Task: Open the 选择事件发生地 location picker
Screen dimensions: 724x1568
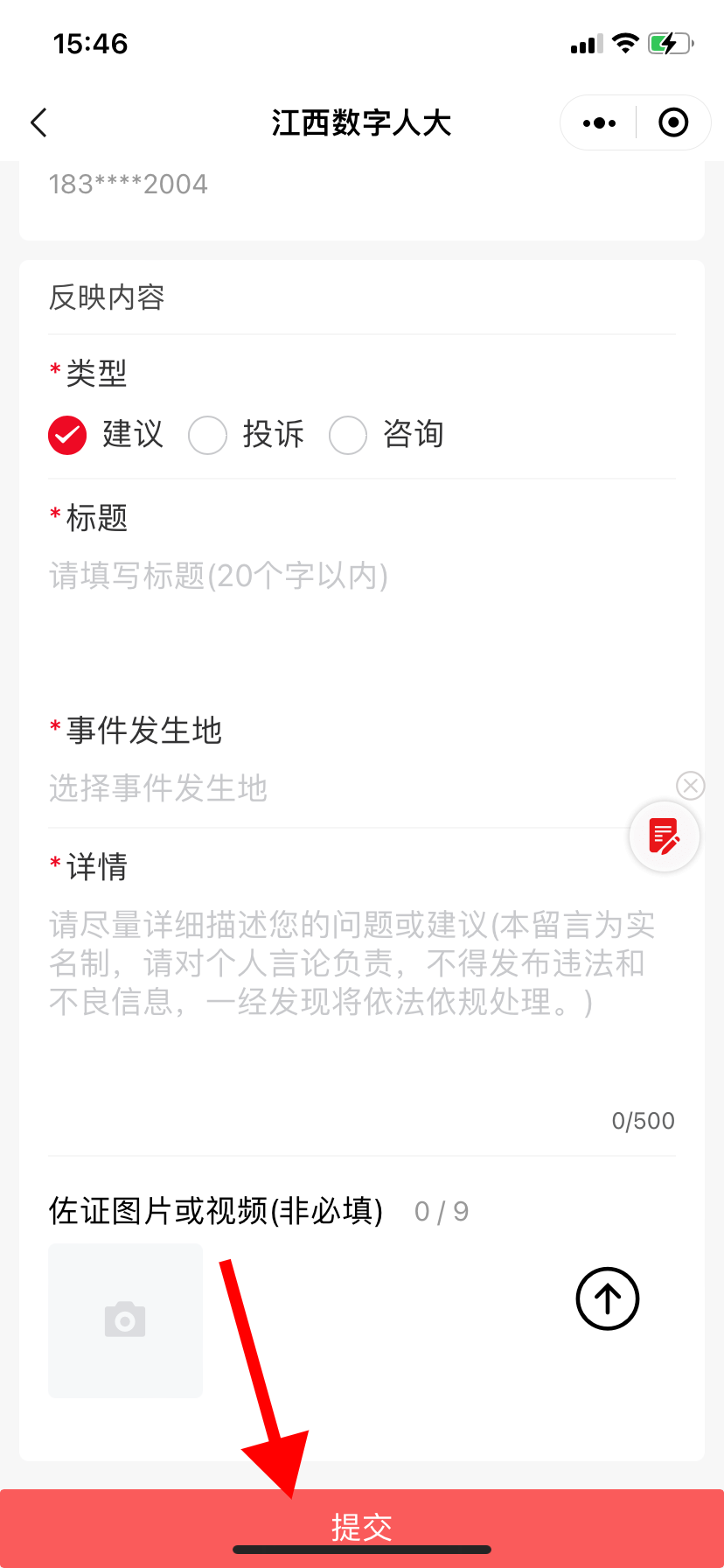Action: [359, 788]
